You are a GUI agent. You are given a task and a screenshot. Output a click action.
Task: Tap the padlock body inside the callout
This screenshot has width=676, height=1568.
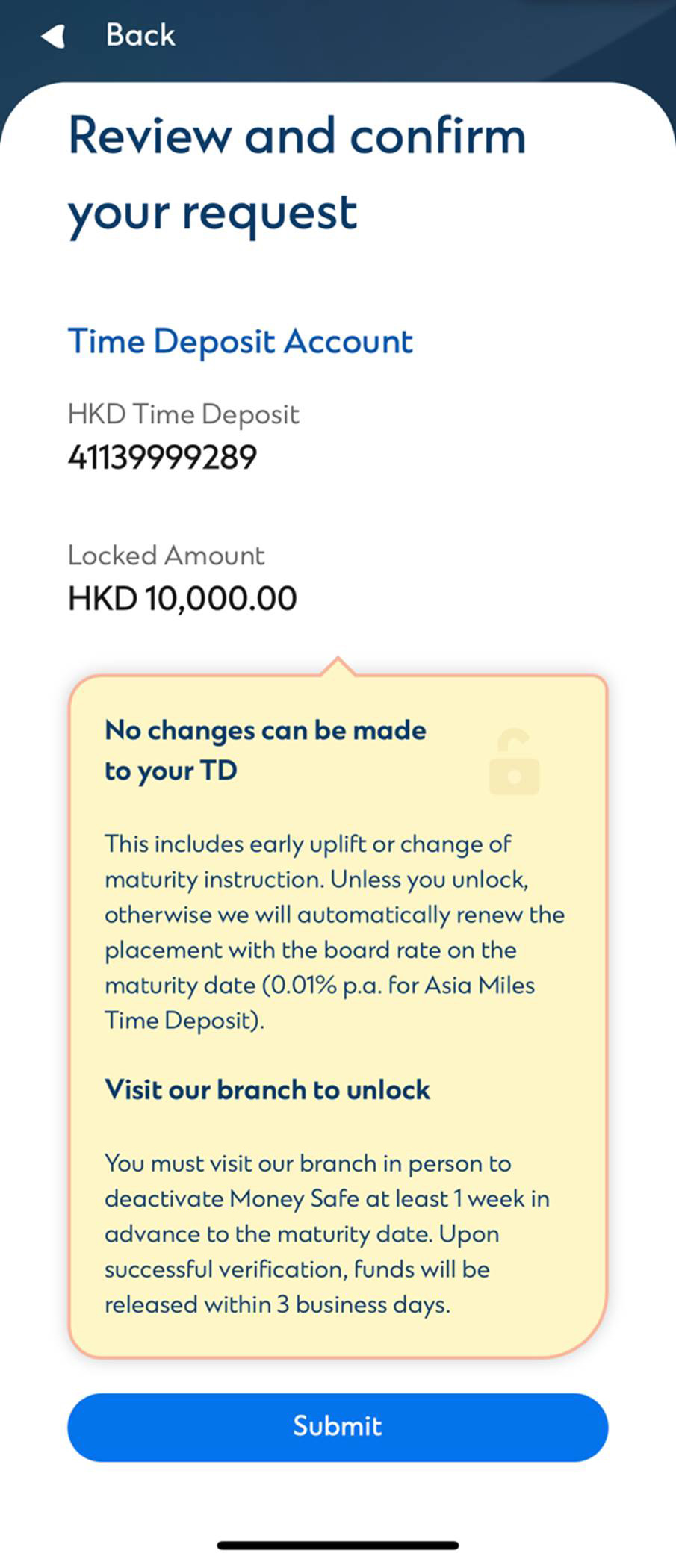515,777
